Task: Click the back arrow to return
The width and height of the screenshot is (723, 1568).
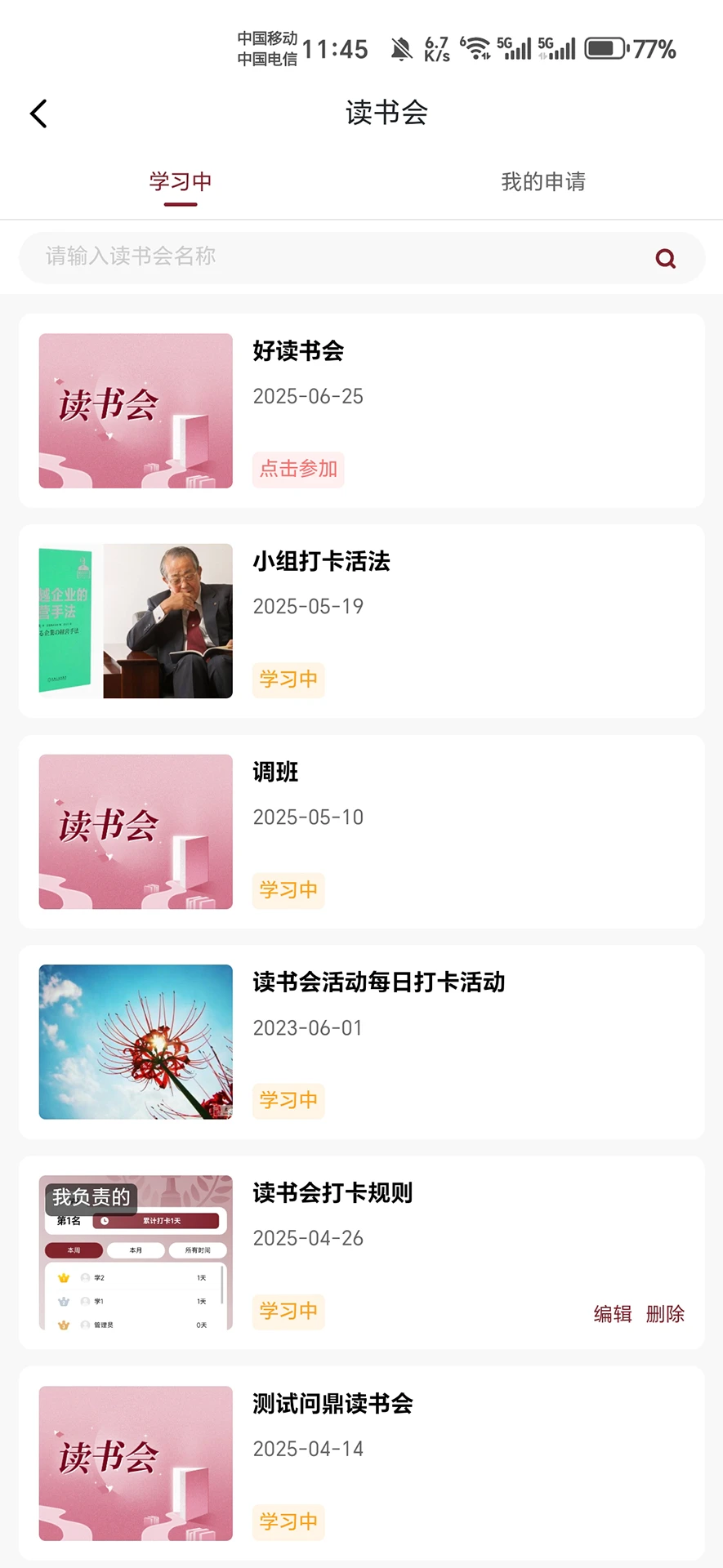Action: (38, 114)
